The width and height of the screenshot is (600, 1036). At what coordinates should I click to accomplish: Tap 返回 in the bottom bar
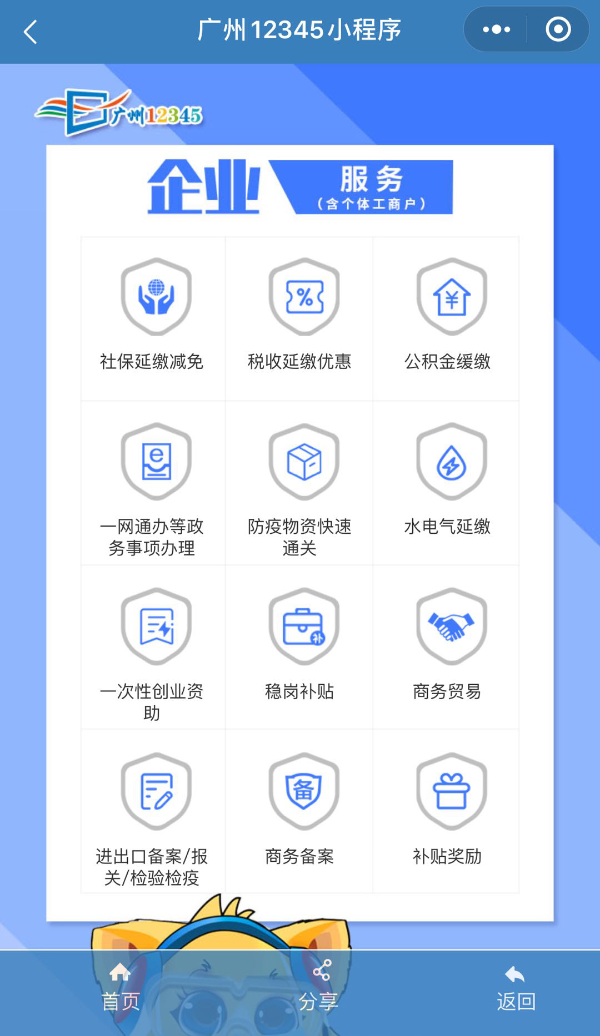(516, 987)
